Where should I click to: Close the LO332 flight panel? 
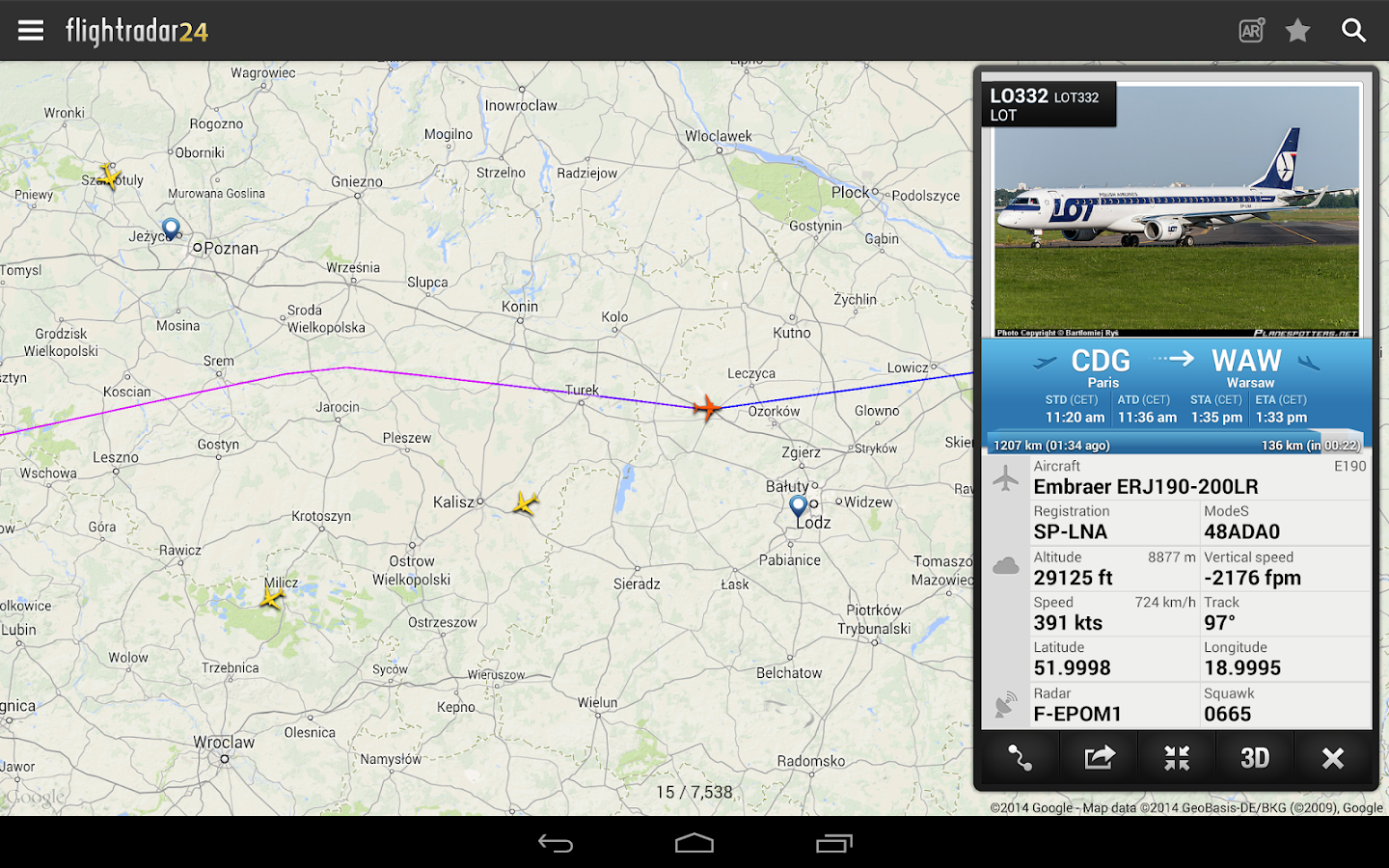1332,758
